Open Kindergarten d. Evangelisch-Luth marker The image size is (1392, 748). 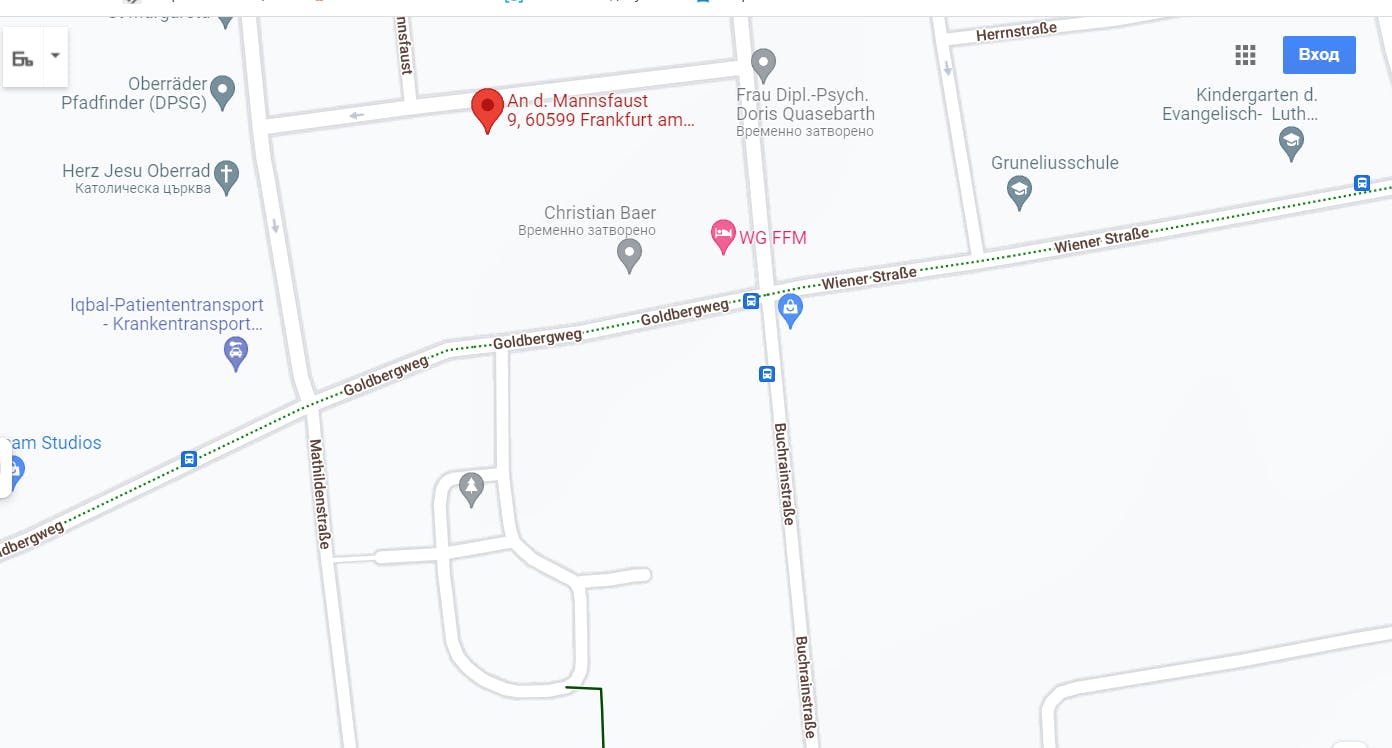click(1291, 143)
